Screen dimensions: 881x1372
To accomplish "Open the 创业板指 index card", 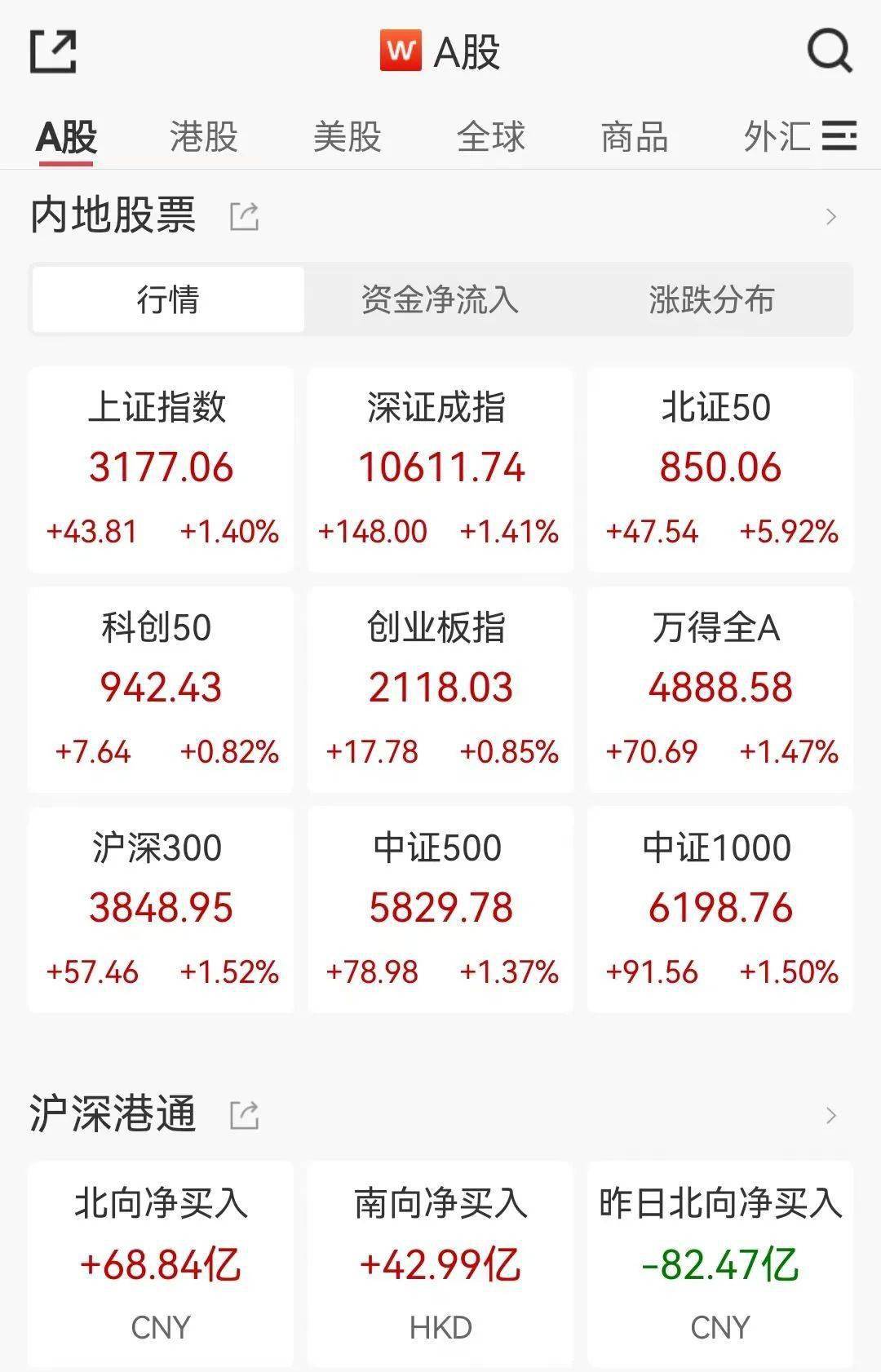I will click(x=440, y=689).
